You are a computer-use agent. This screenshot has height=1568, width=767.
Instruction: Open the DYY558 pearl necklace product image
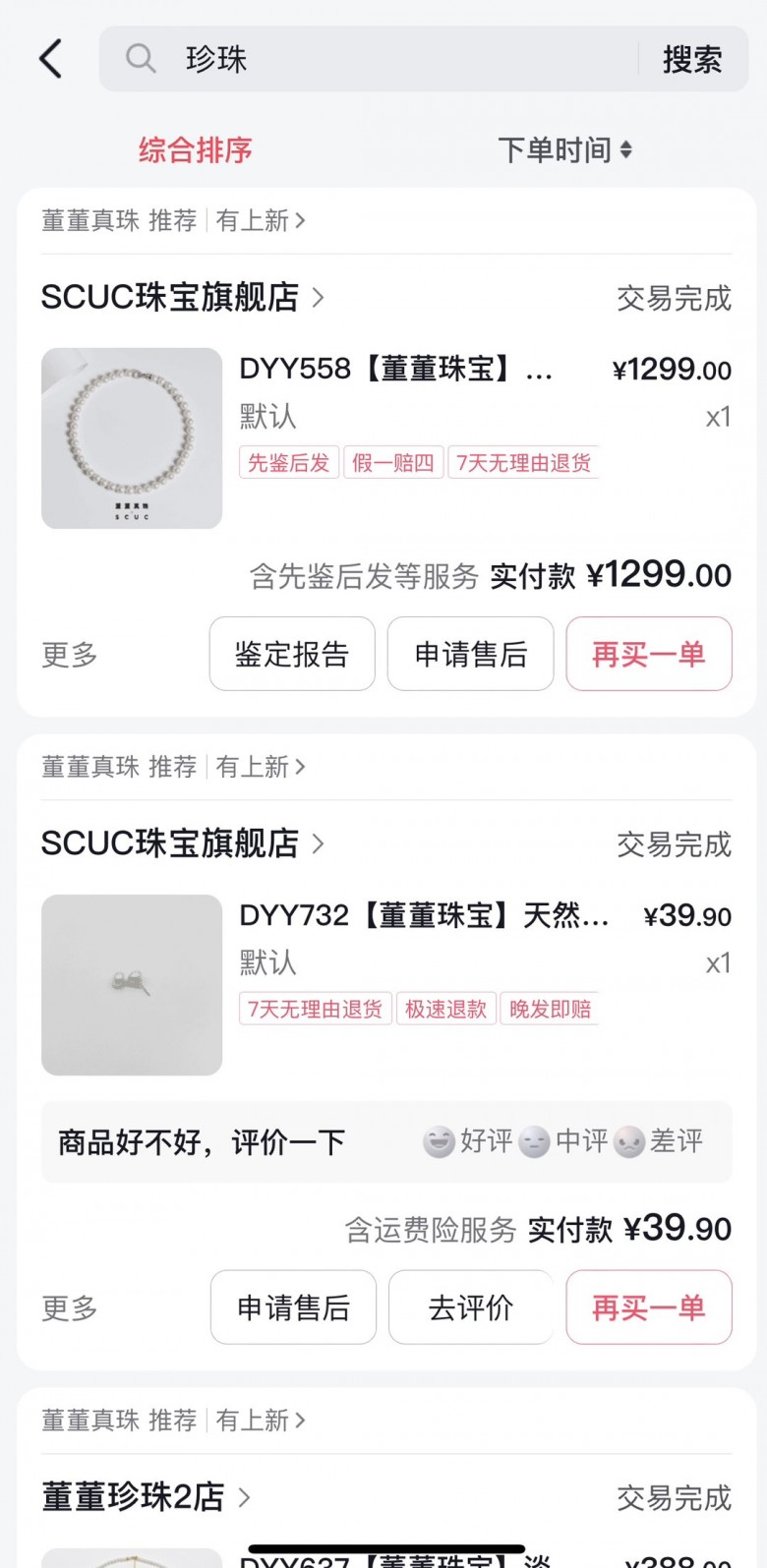point(132,438)
